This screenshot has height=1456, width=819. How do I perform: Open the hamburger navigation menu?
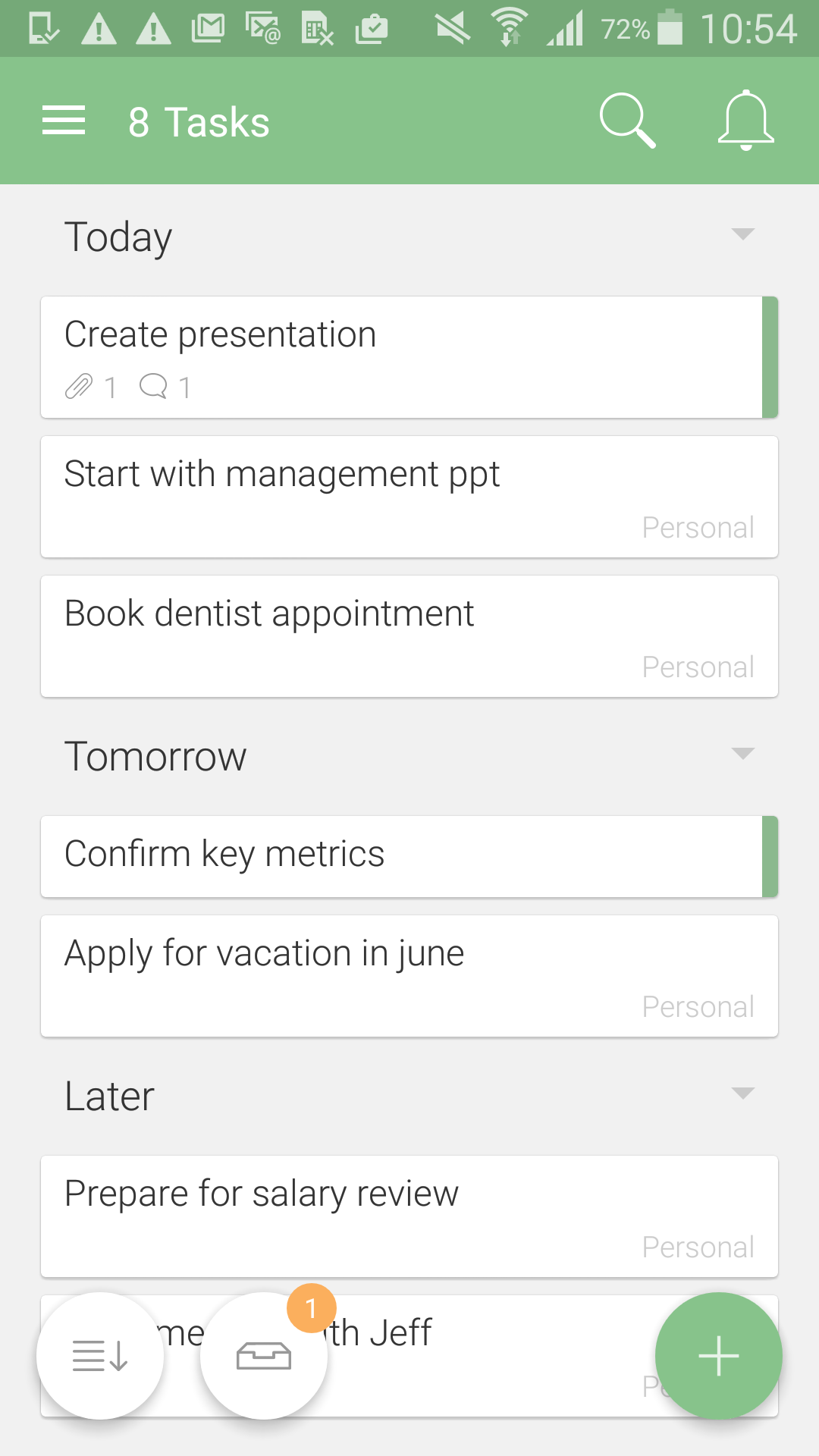pyautogui.click(x=64, y=121)
